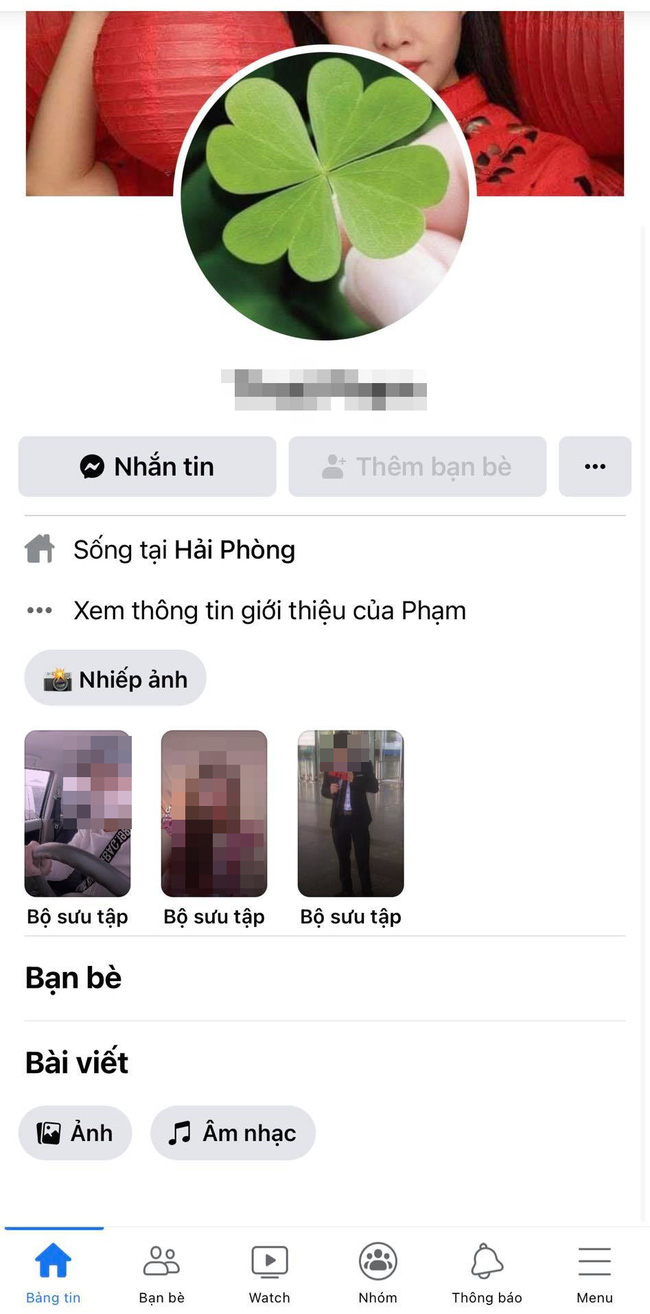This screenshot has width=650, height=1314.
Task: Filter posts by Âm nhạc
Action: [x=233, y=1133]
